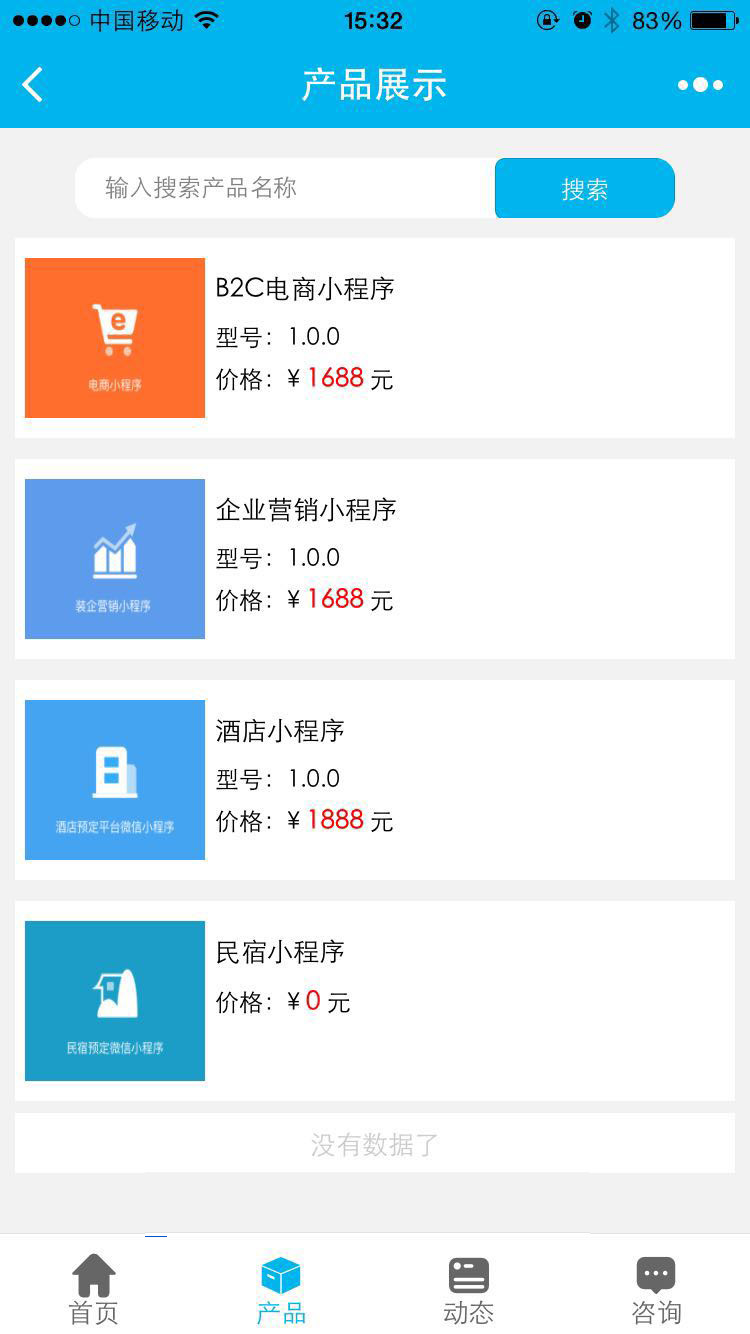
Task: Open the 民宿小程序 product card
Action: [375, 1001]
